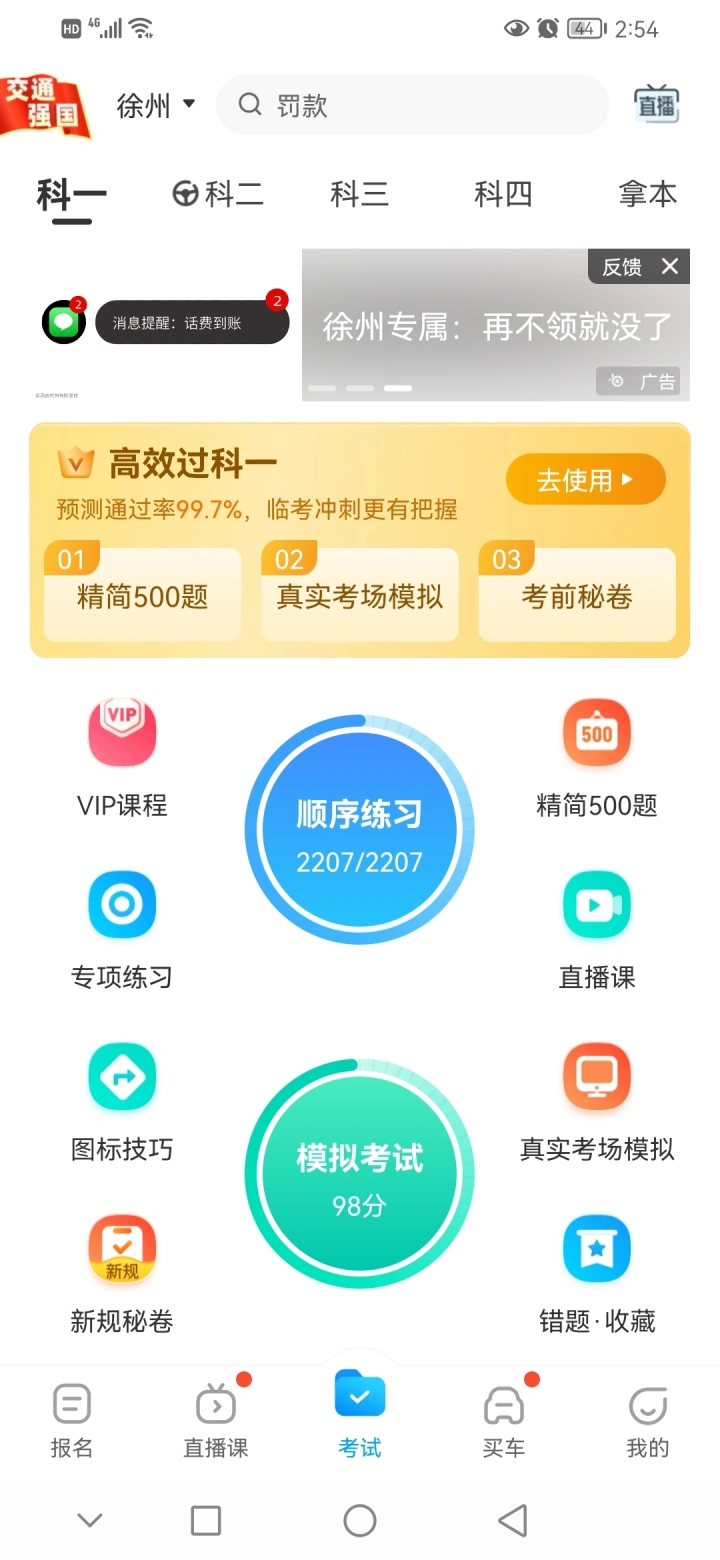Open 真实考场模拟 beside 模拟考试

(597, 1102)
